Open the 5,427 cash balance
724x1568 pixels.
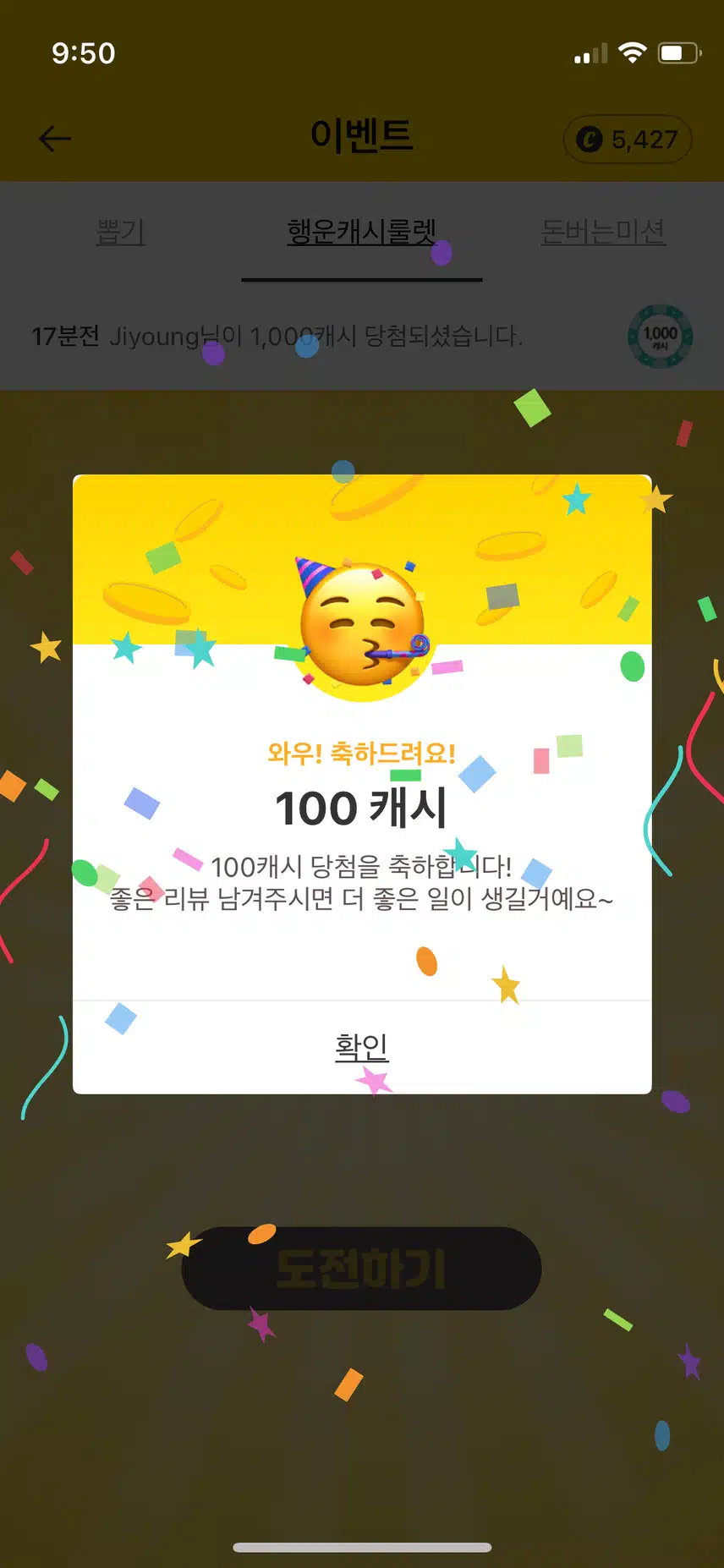[x=628, y=140]
